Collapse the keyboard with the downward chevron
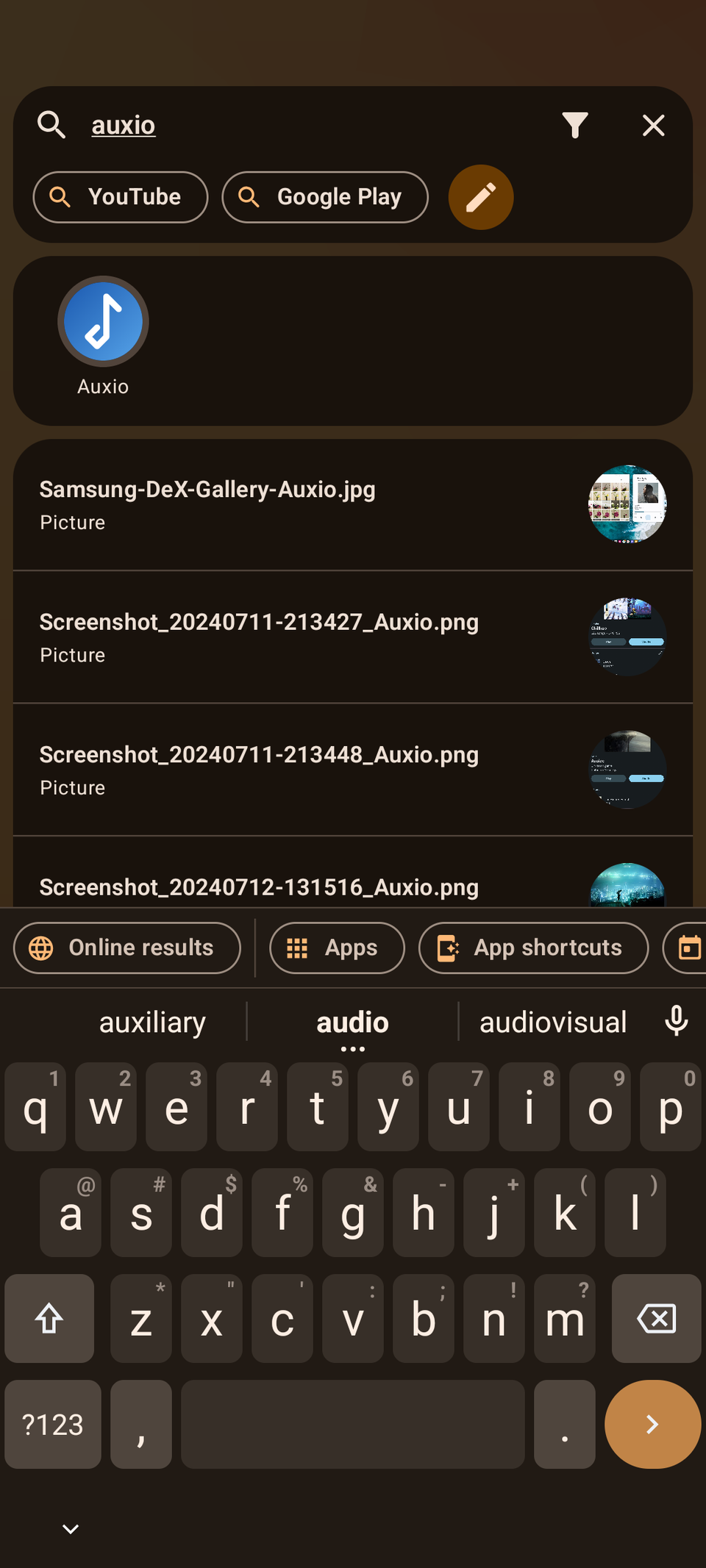Screen dimensions: 706x1568 [70, 1528]
